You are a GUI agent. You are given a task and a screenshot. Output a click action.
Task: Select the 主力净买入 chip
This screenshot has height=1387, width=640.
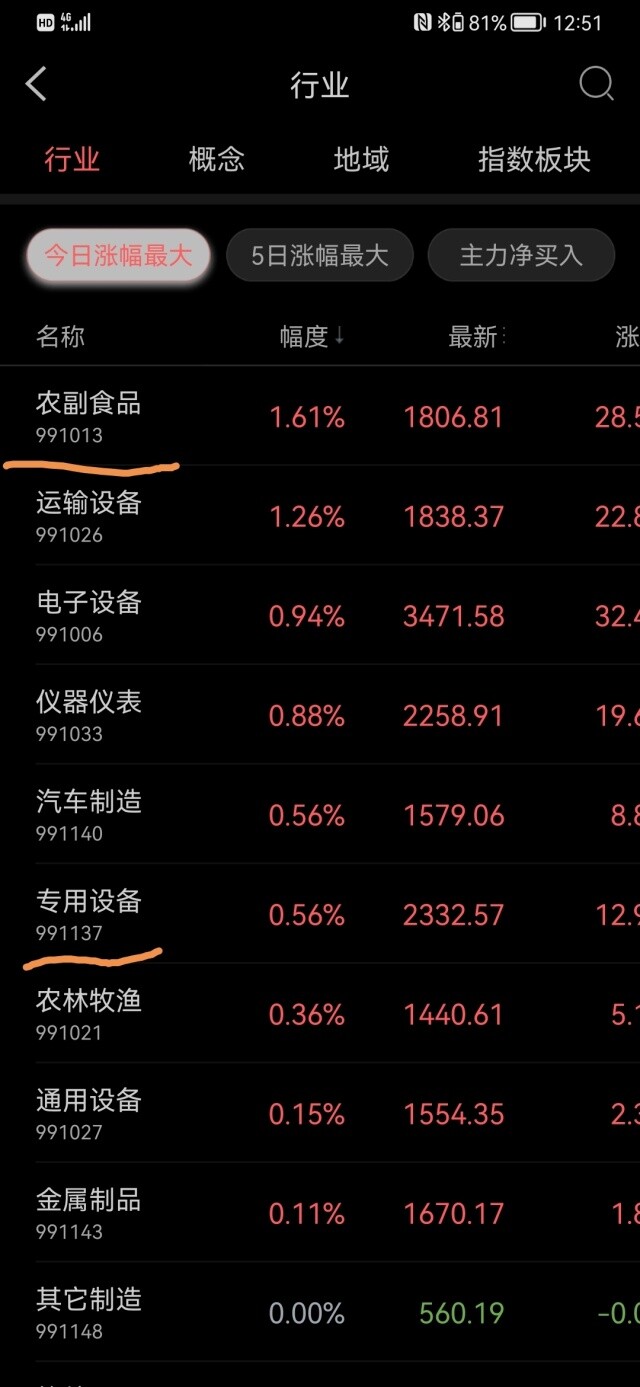tap(521, 256)
